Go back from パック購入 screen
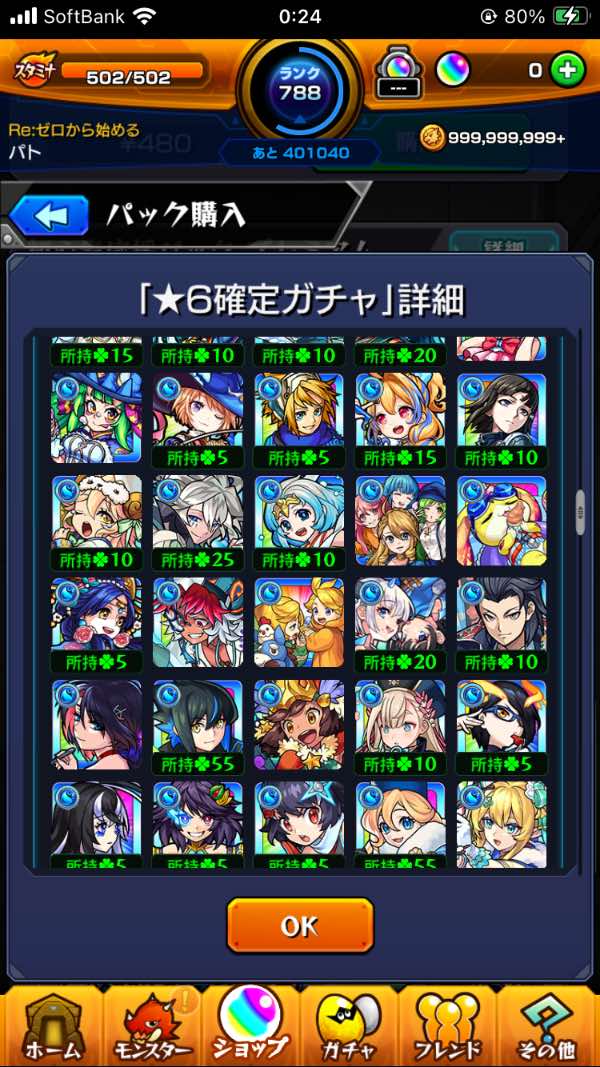Viewport: 600px width, 1067px height. [x=50, y=215]
